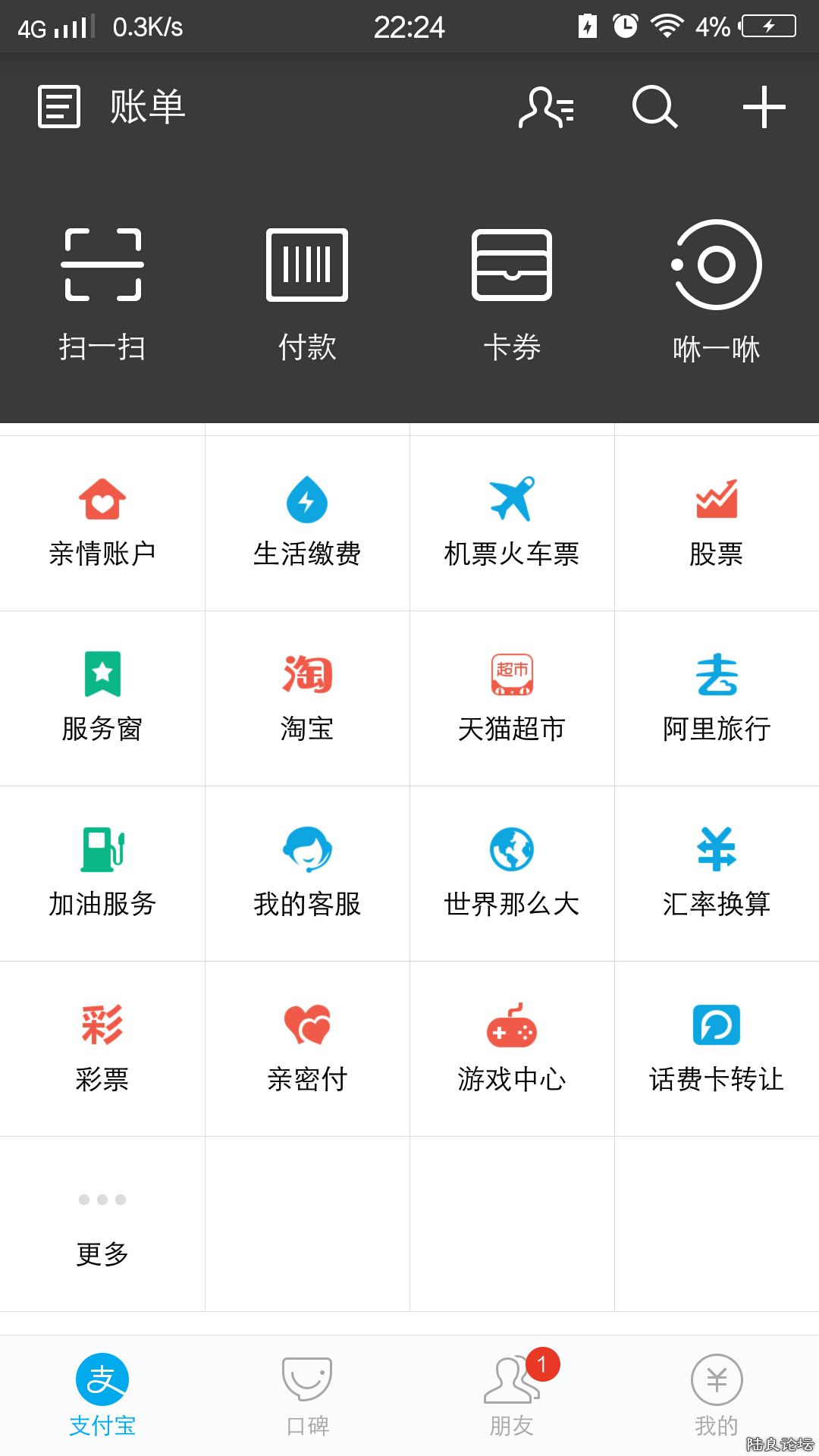Open 亲情账户 family account
The image size is (819, 1456).
click(102, 523)
